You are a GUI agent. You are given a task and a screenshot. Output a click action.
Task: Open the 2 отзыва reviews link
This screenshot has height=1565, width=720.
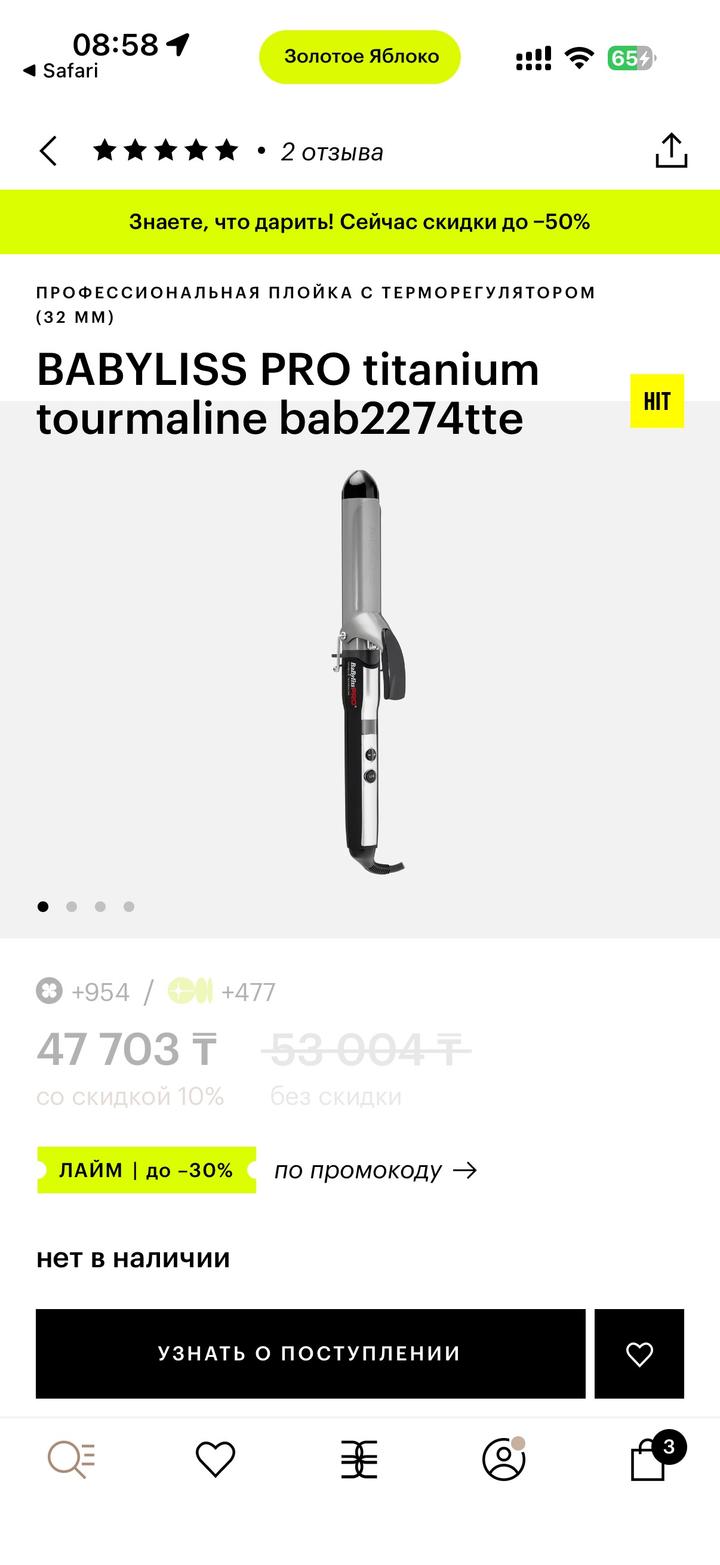tap(331, 152)
